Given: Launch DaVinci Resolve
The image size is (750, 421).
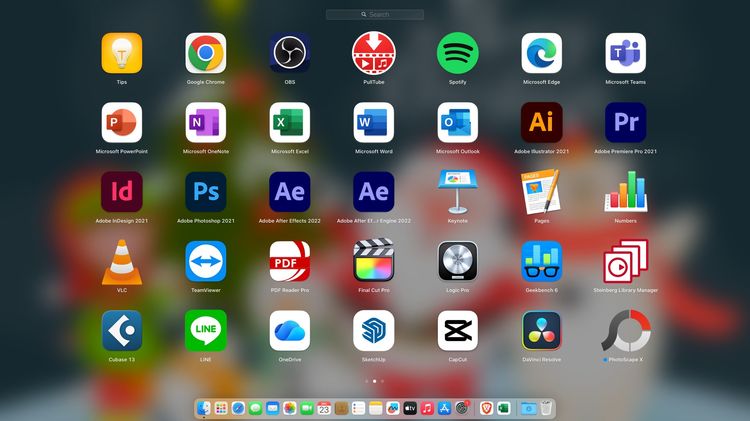Looking at the screenshot, I should click(x=541, y=330).
